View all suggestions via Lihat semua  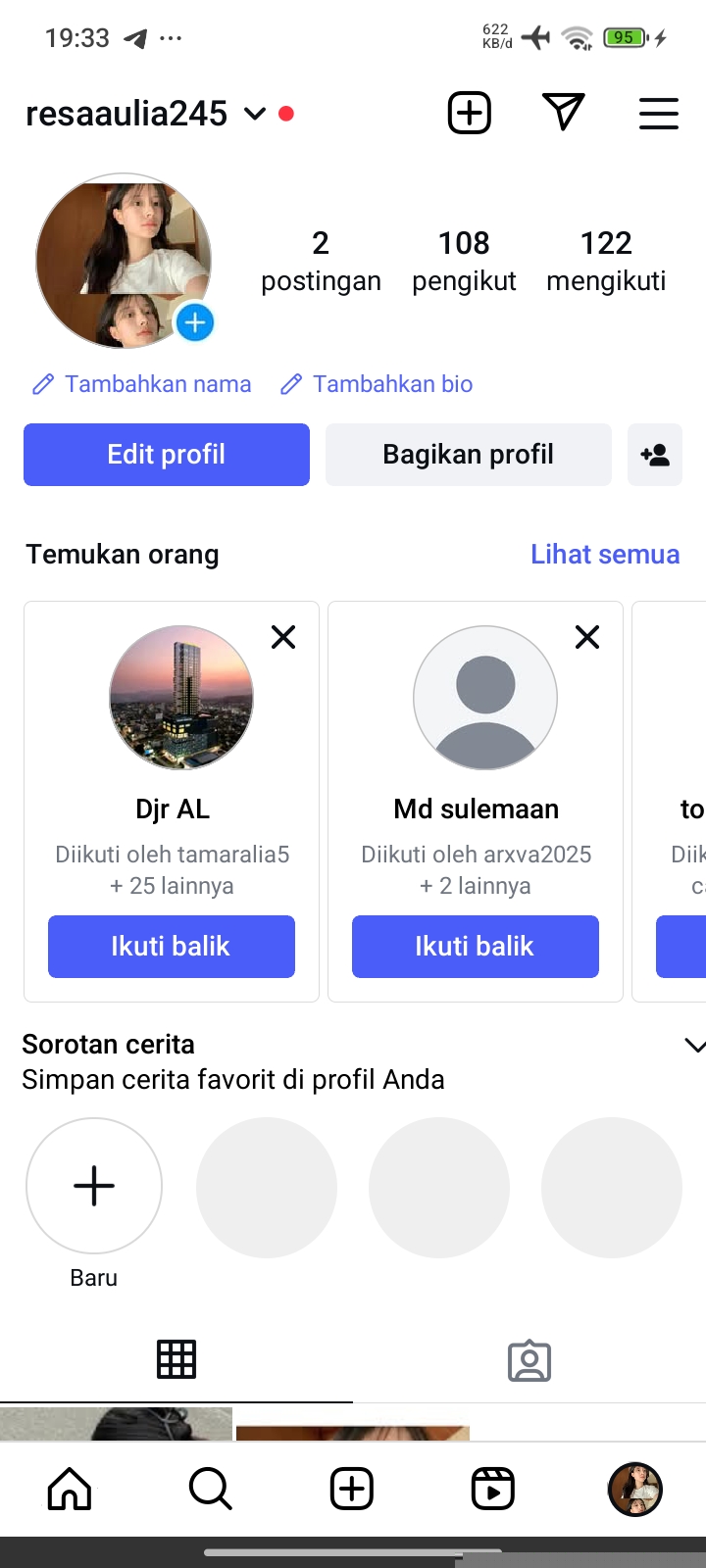[605, 555]
